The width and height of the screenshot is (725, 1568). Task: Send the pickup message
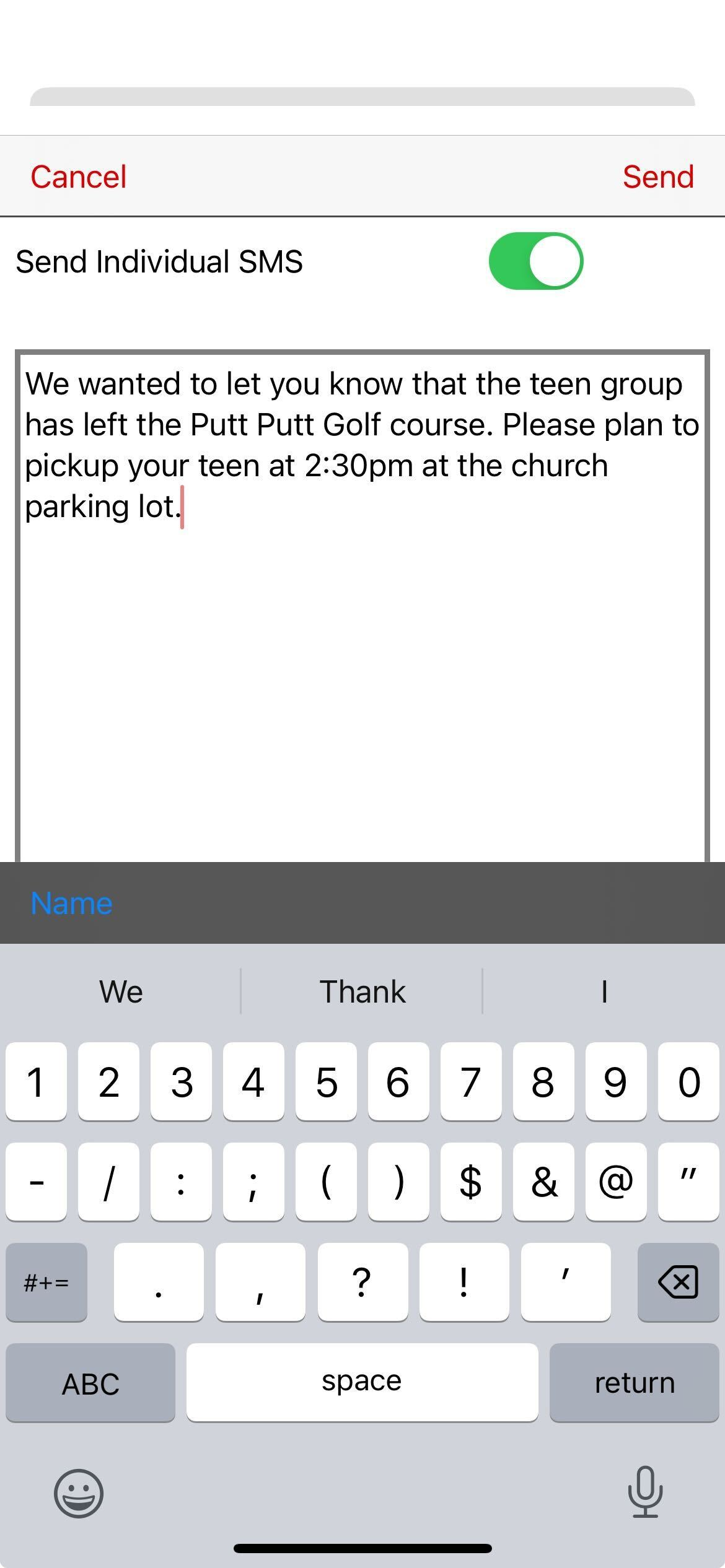[657, 177]
